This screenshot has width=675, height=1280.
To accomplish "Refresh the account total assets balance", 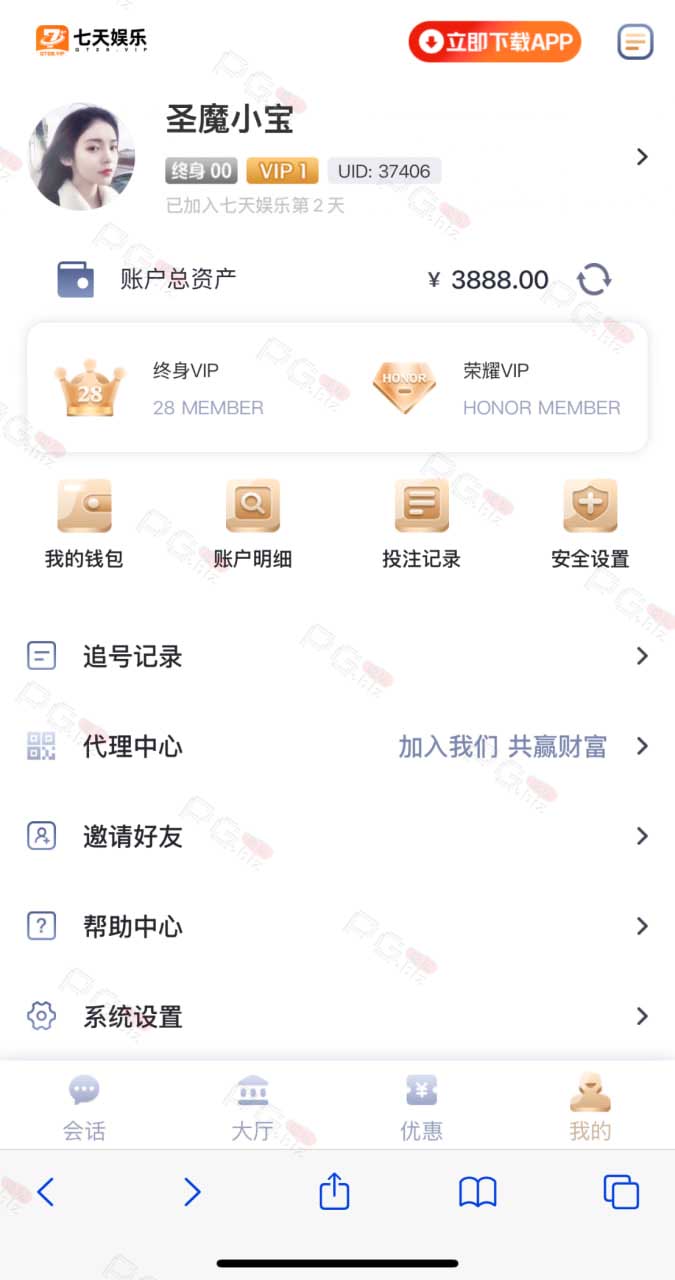I will coord(594,279).
